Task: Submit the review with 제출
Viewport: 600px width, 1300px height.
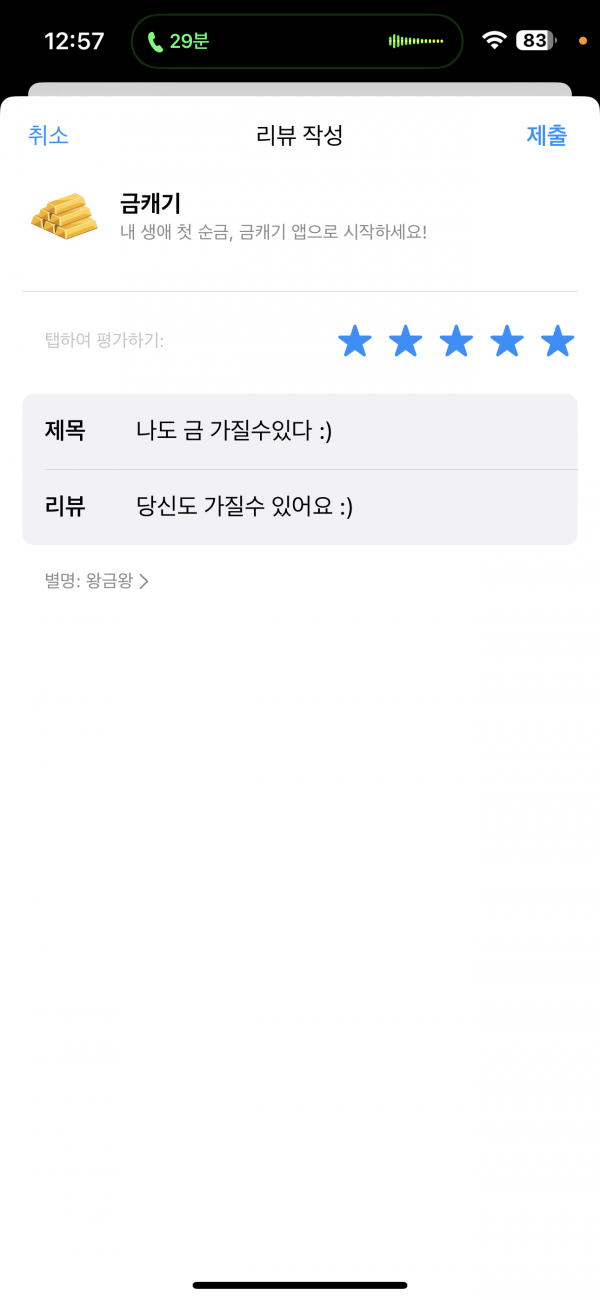Action: 547,136
